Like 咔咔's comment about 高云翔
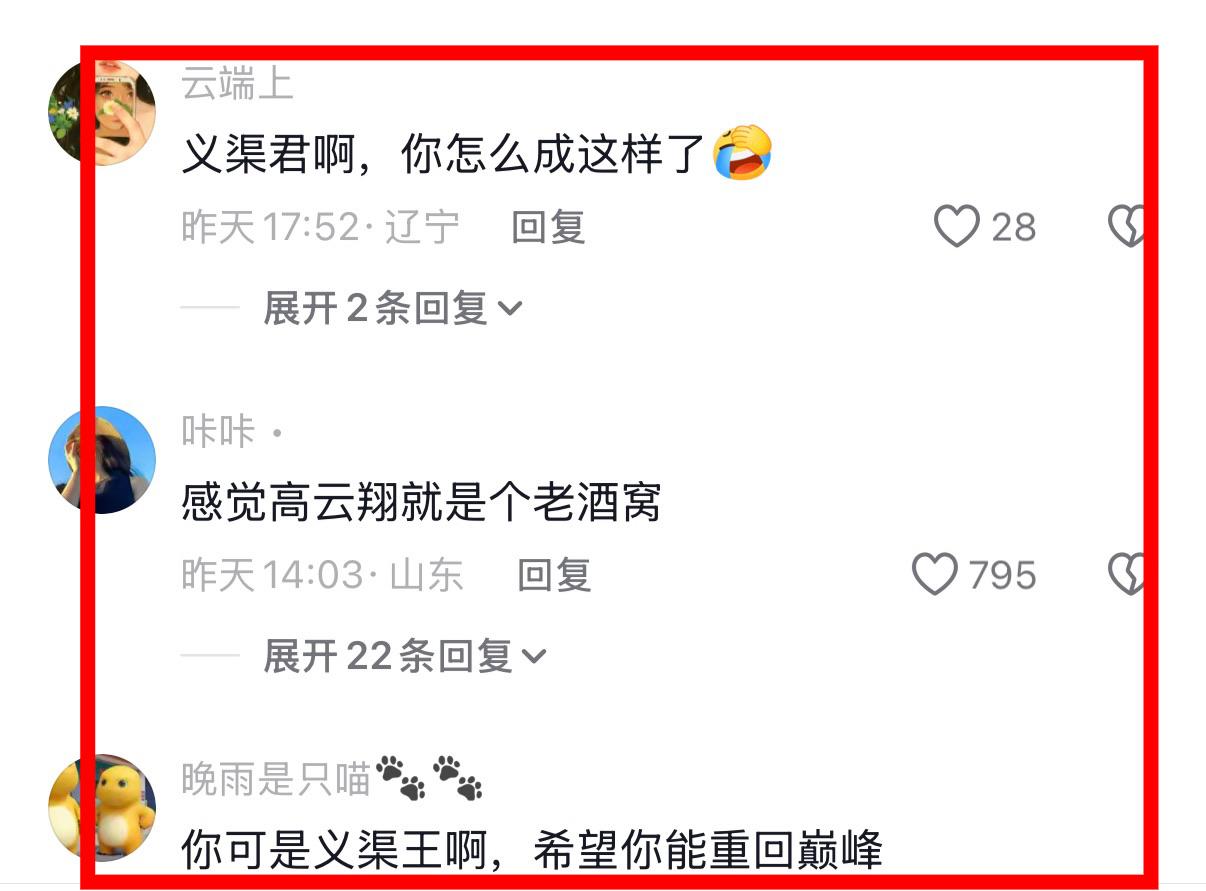1206x891 pixels. 935,575
